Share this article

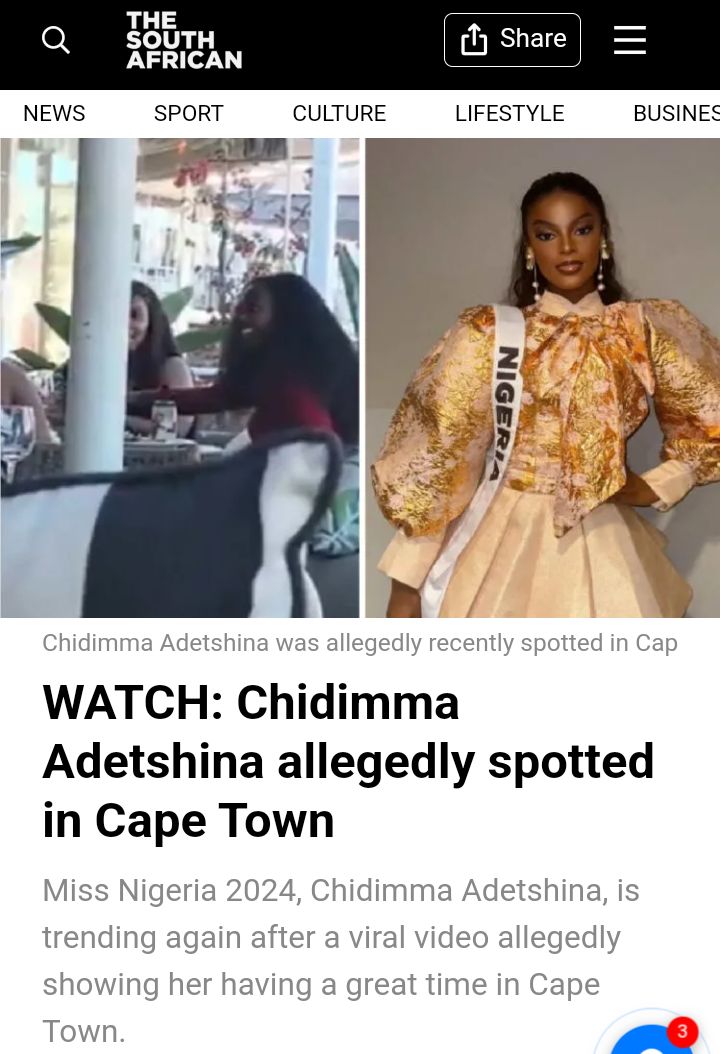[512, 40]
